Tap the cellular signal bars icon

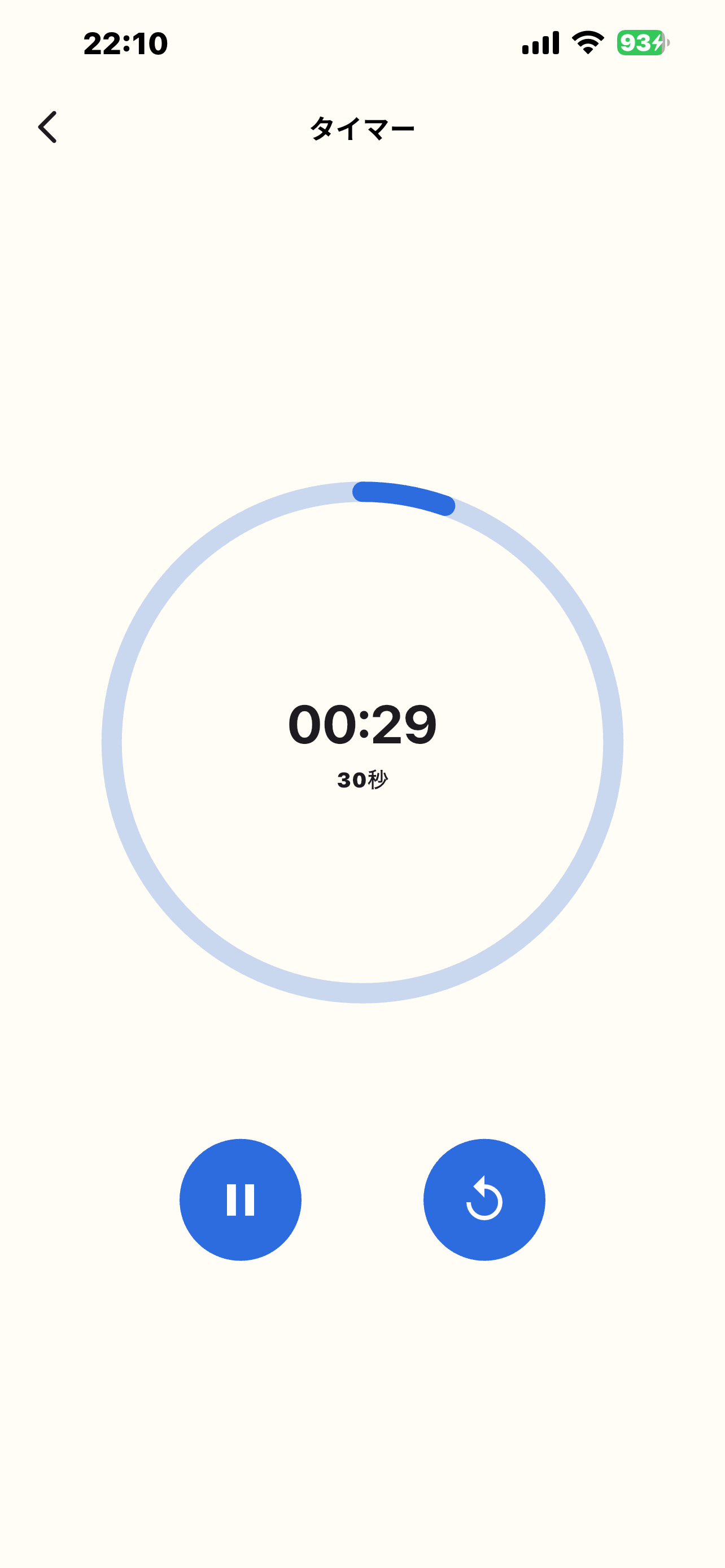(540, 42)
